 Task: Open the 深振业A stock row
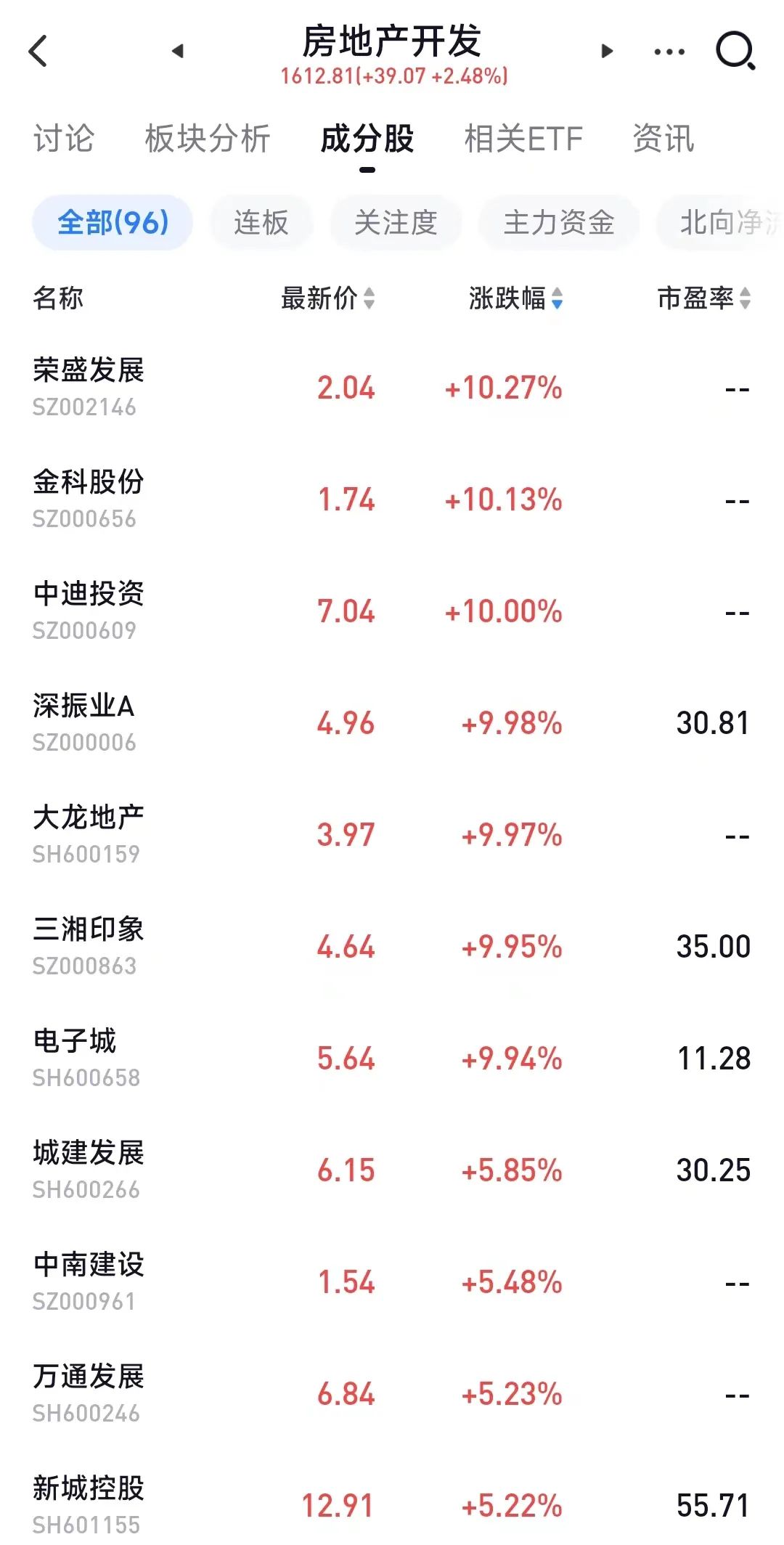tap(392, 723)
